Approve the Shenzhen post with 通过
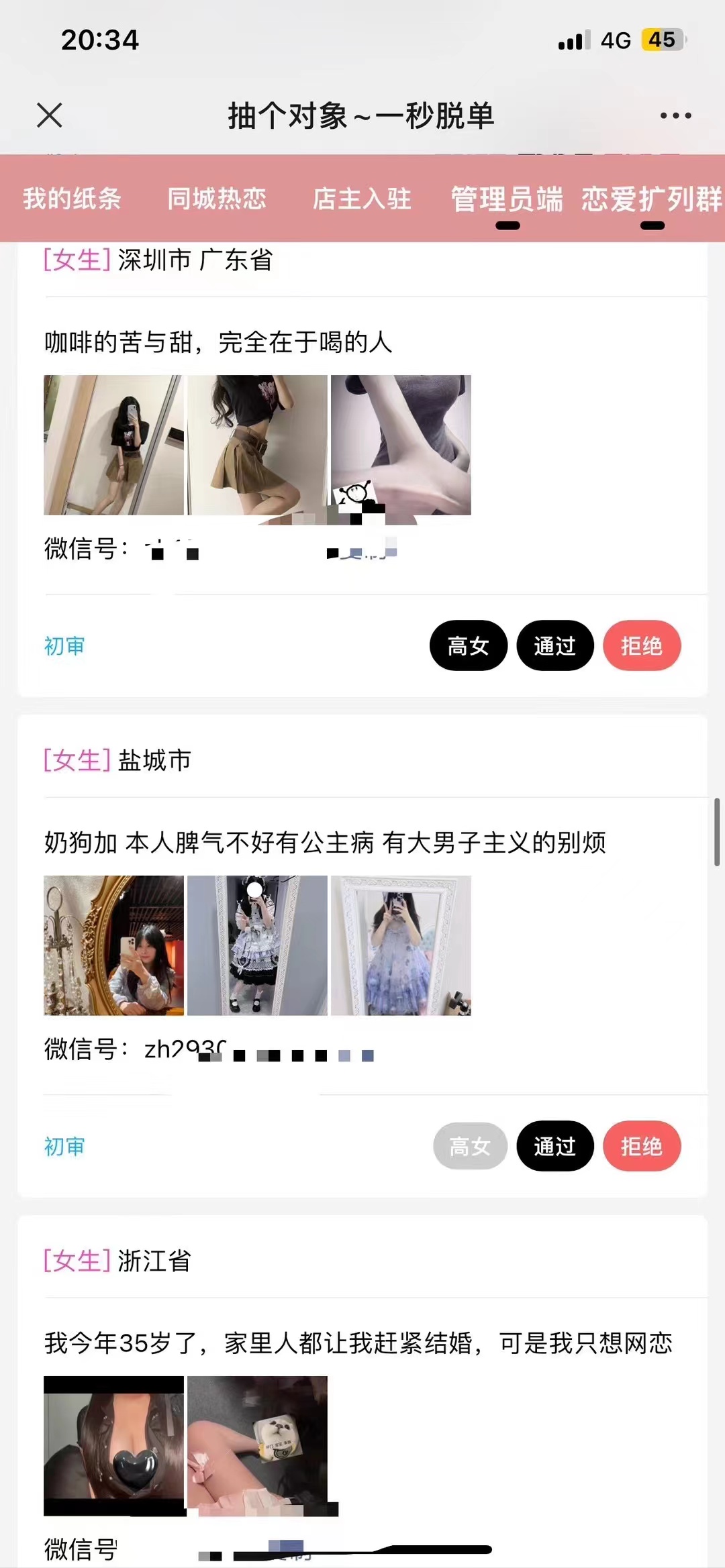Image resolution: width=725 pixels, height=1568 pixels. click(x=554, y=645)
